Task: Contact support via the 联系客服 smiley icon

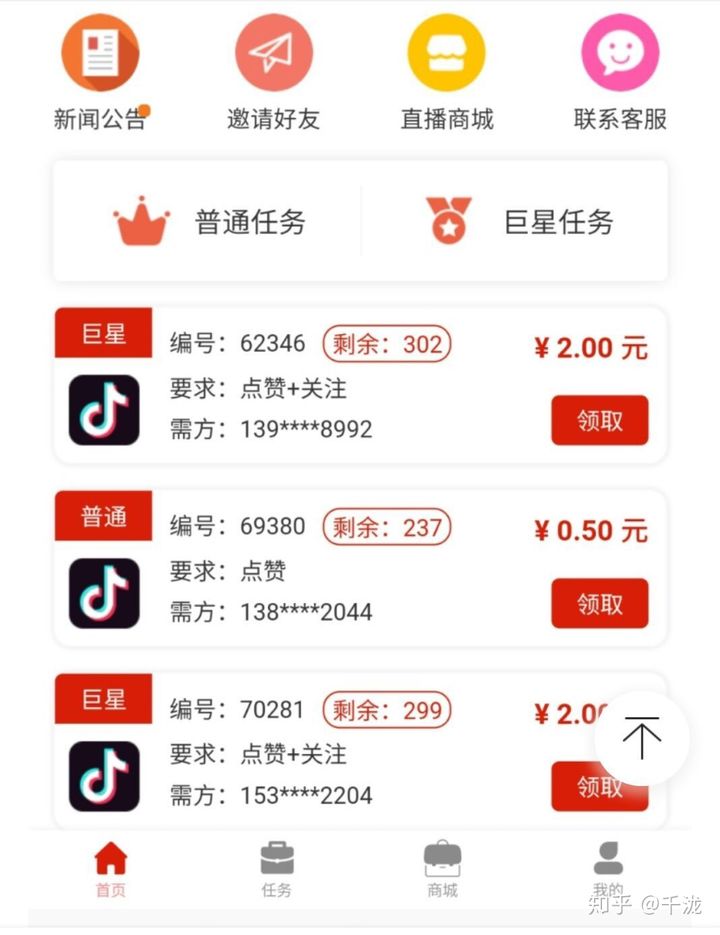Action: [617, 53]
